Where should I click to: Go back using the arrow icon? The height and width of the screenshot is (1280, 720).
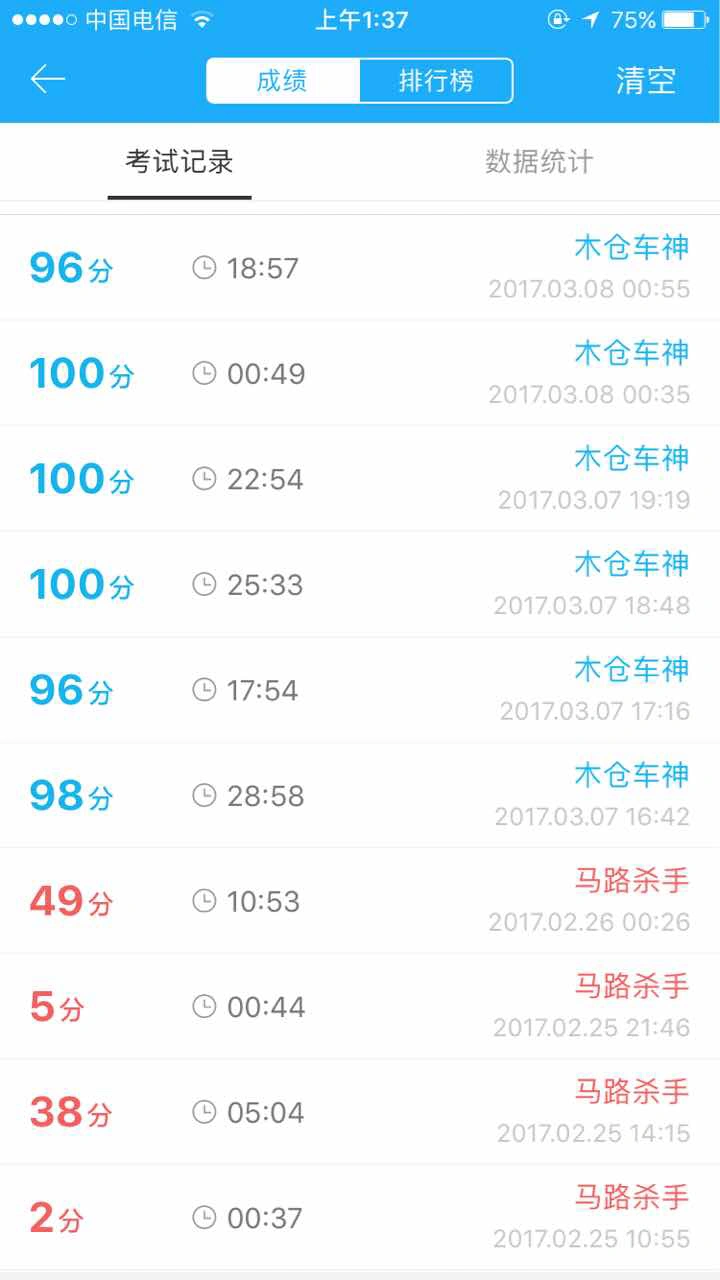pos(48,80)
